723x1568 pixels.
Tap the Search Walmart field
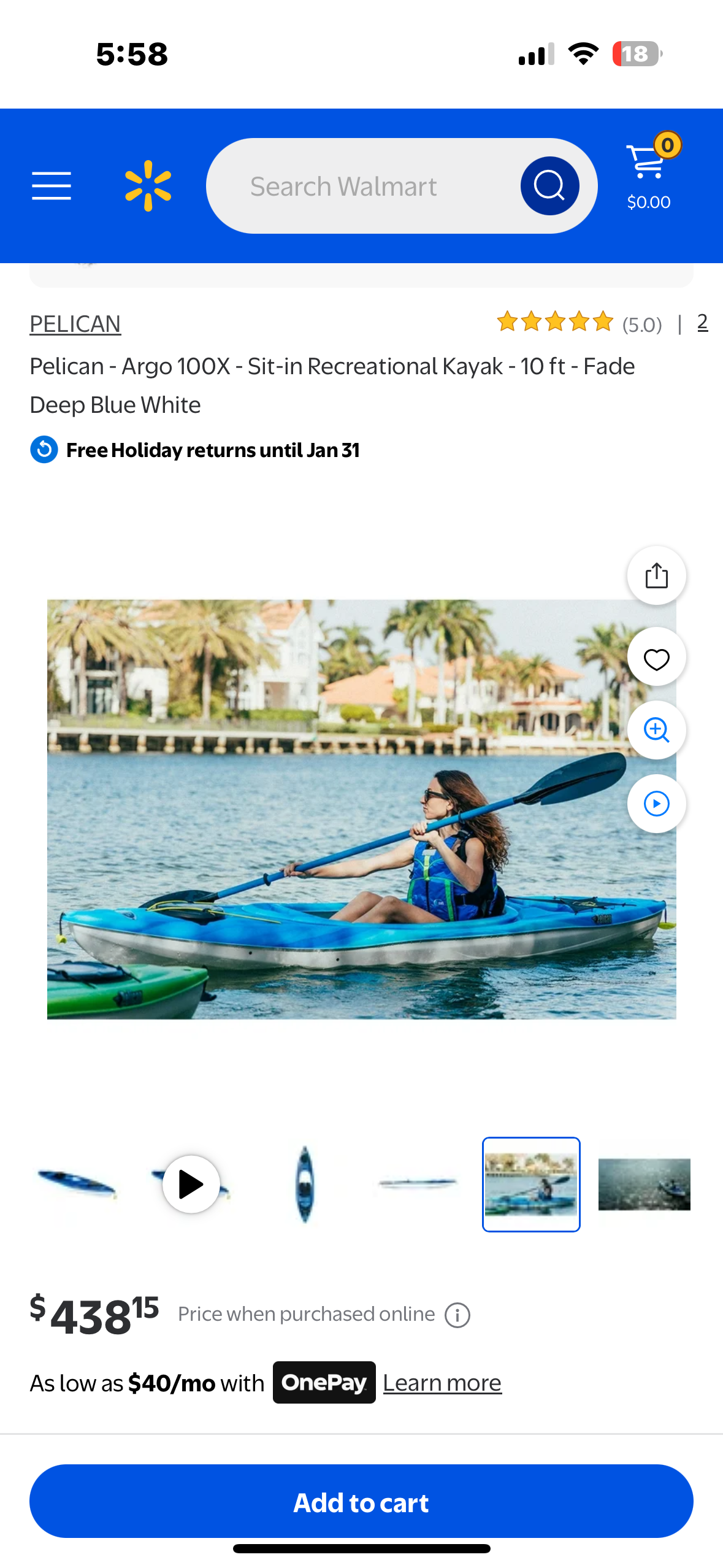coord(362,186)
